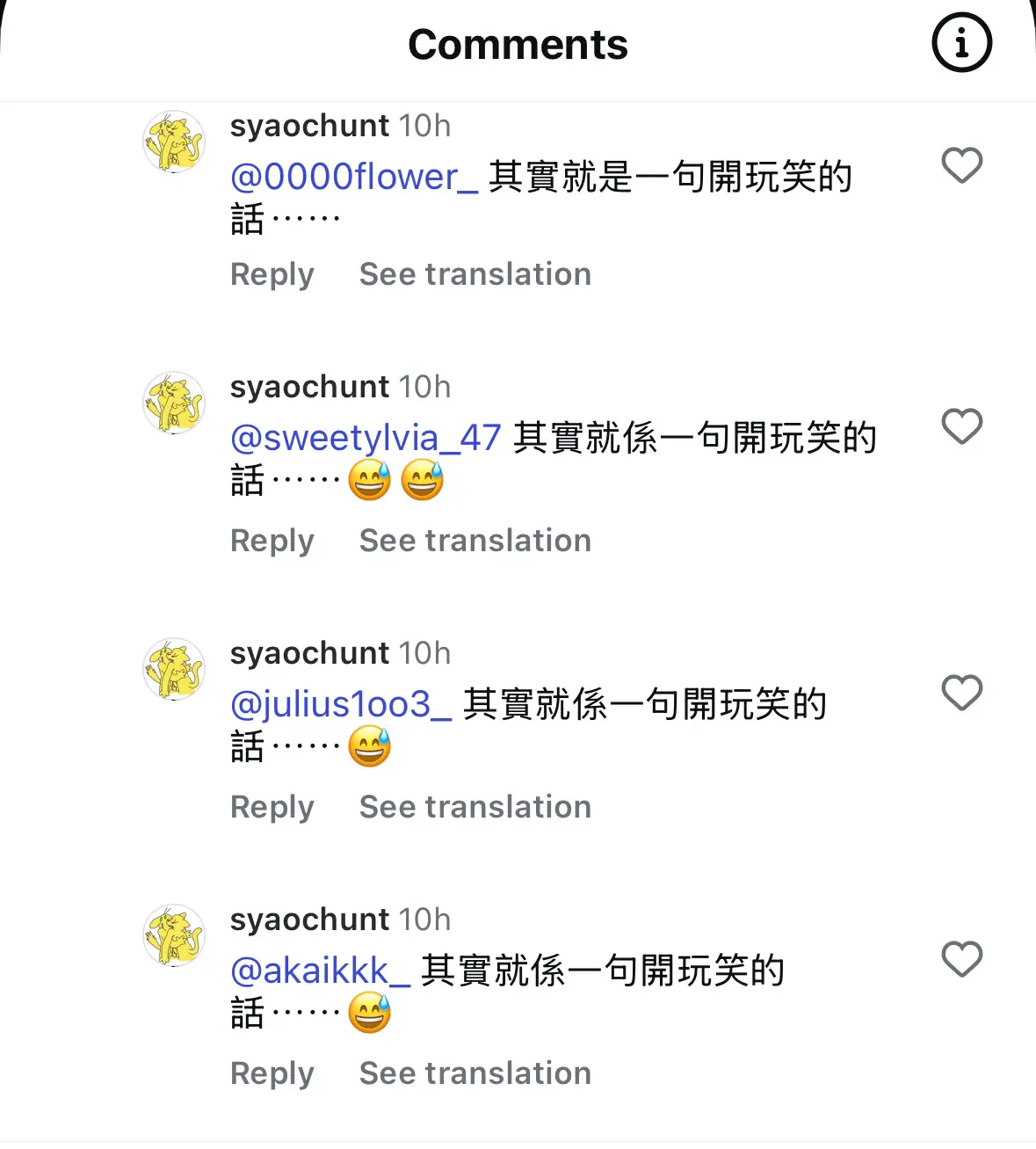The height and width of the screenshot is (1149, 1036).
Task: Reply to the comment mentioning @0000flower_
Action: (272, 274)
